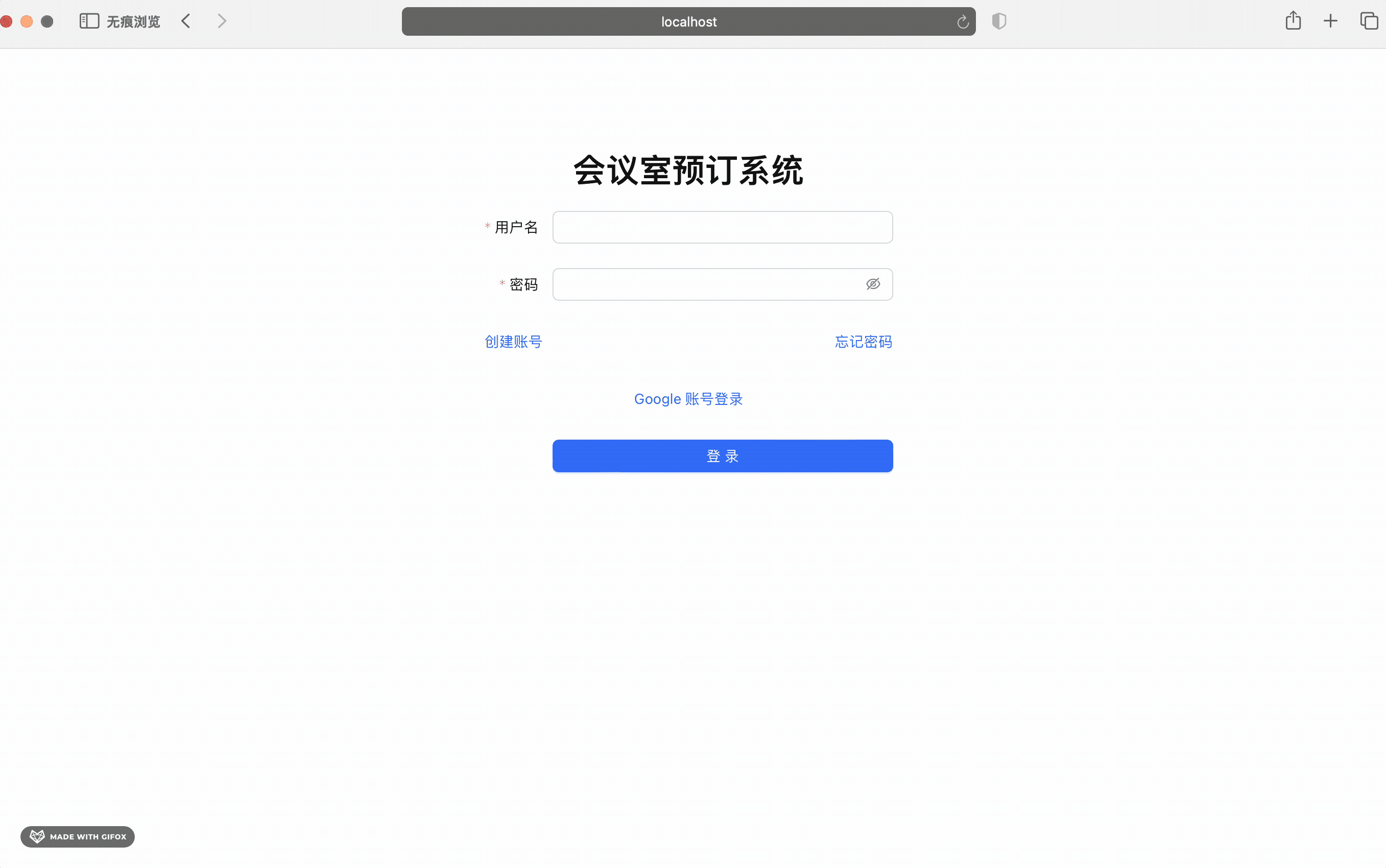Image resolution: width=1386 pixels, height=868 pixels.
Task: Tap the localhost address bar
Action: coord(688,22)
